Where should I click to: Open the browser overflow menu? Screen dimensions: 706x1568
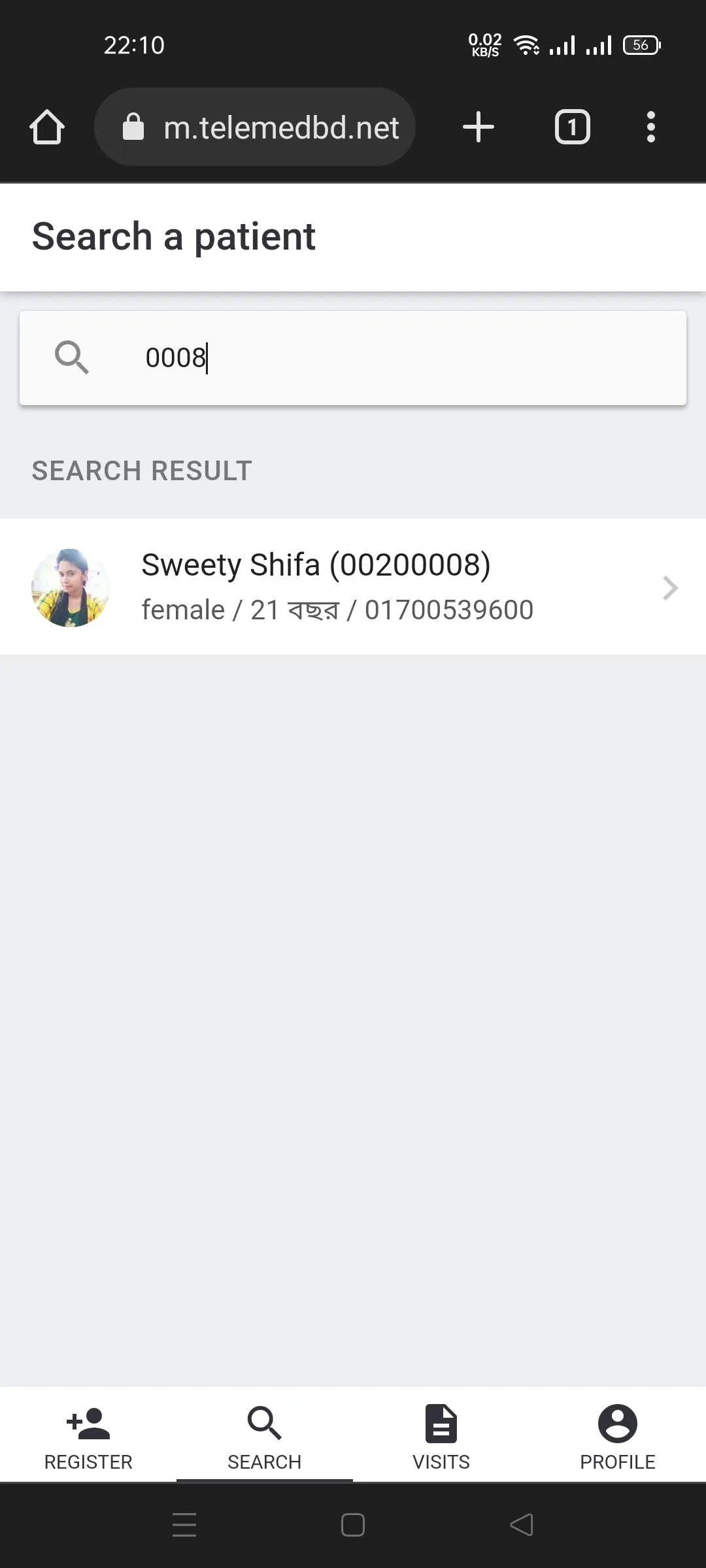pos(650,127)
